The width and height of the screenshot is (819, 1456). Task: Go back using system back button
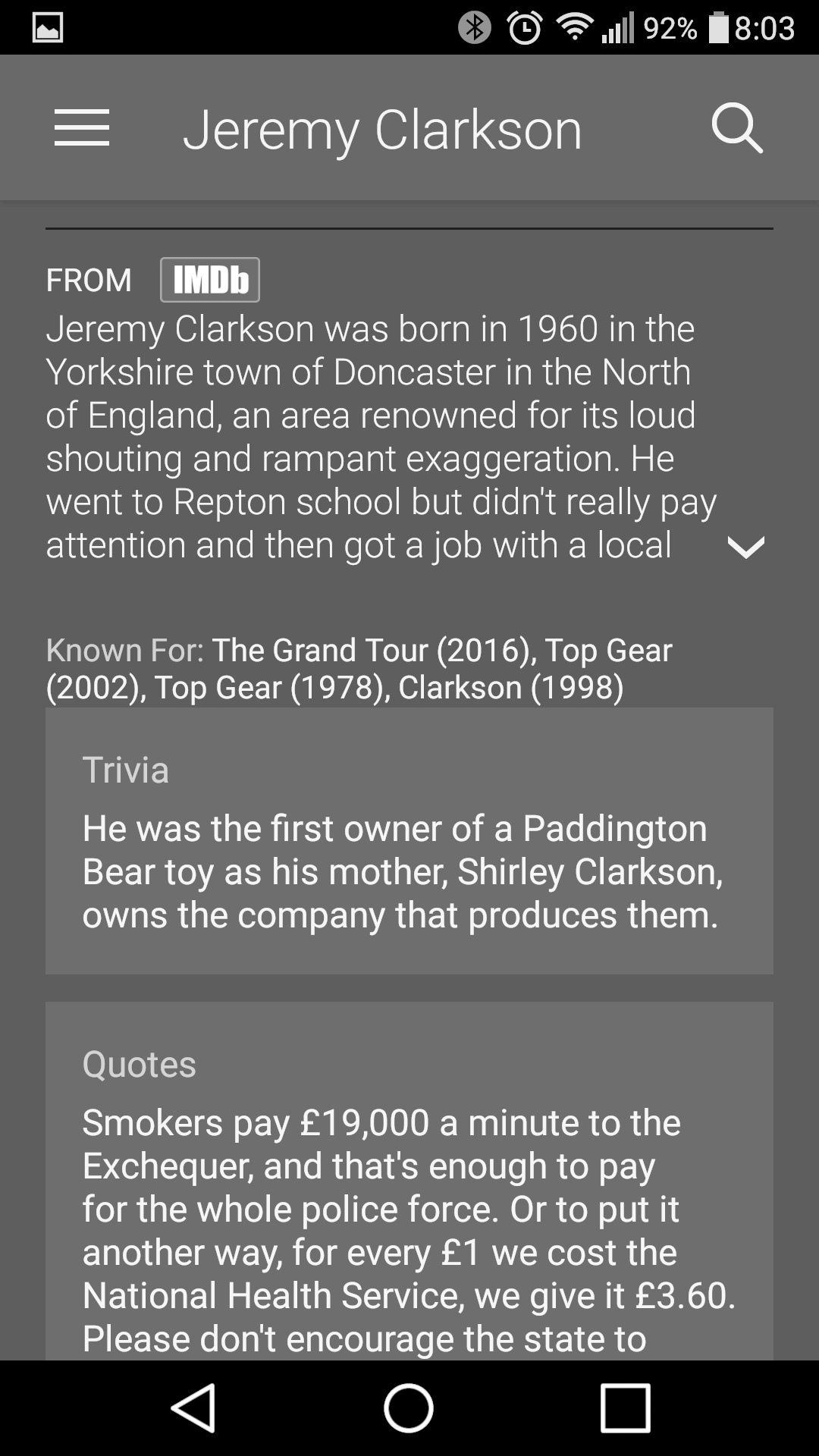[194, 1408]
